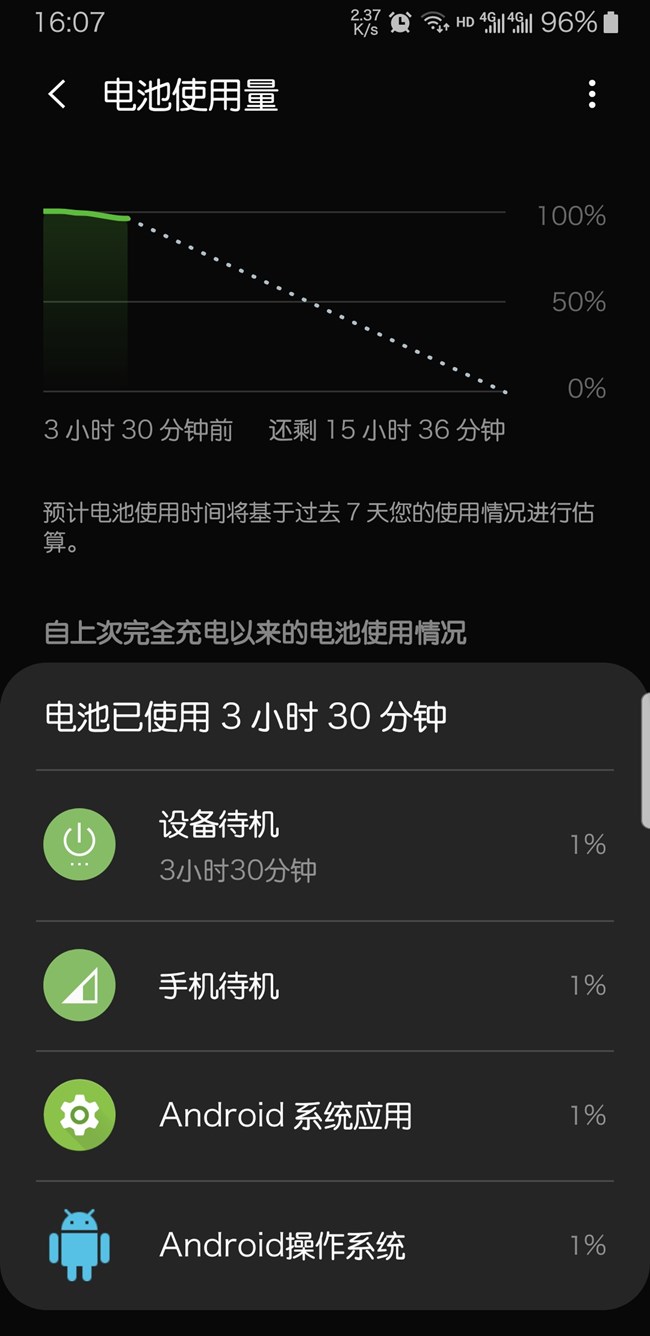The image size is (650, 1336).
Task: Open the three-dot overflow menu
Action: [592, 95]
